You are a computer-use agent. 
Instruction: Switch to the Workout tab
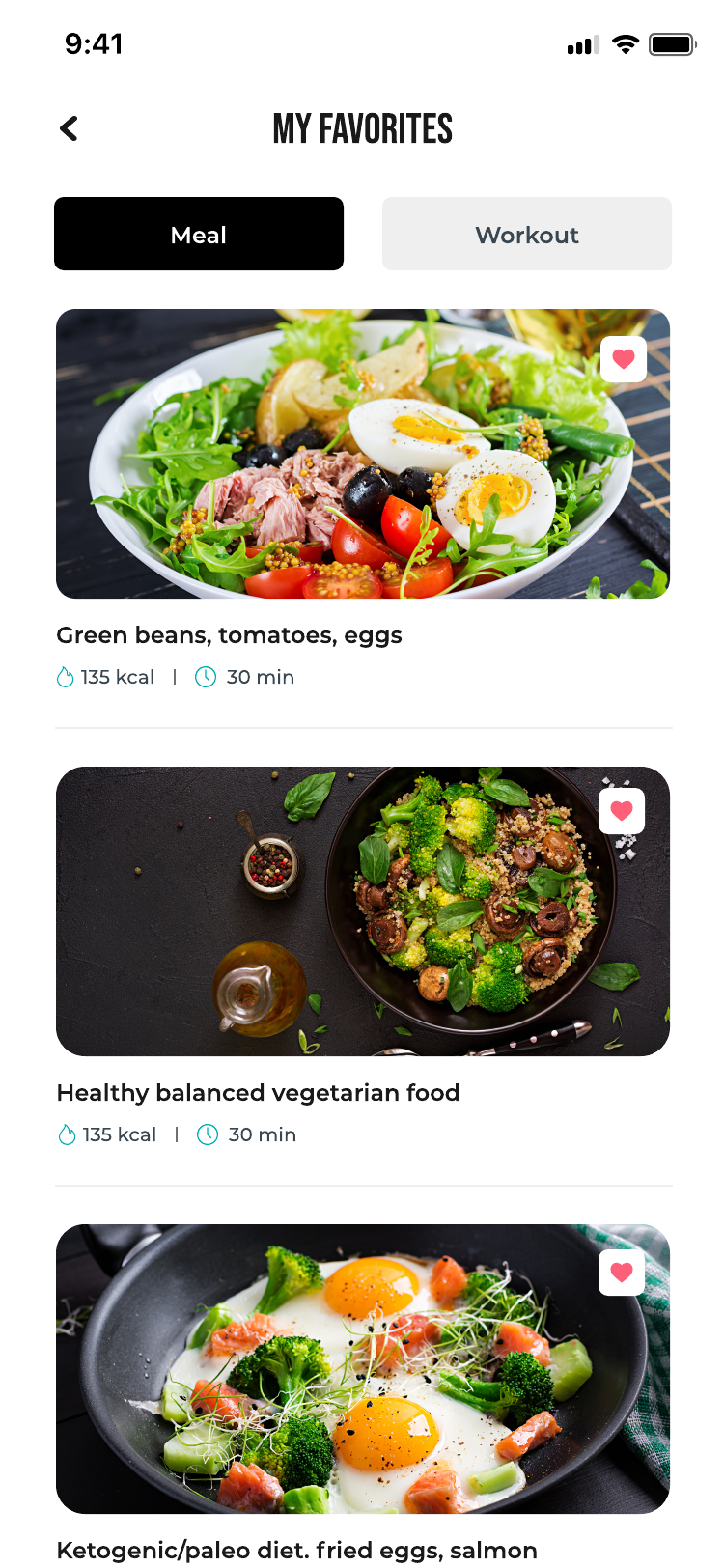(x=527, y=235)
